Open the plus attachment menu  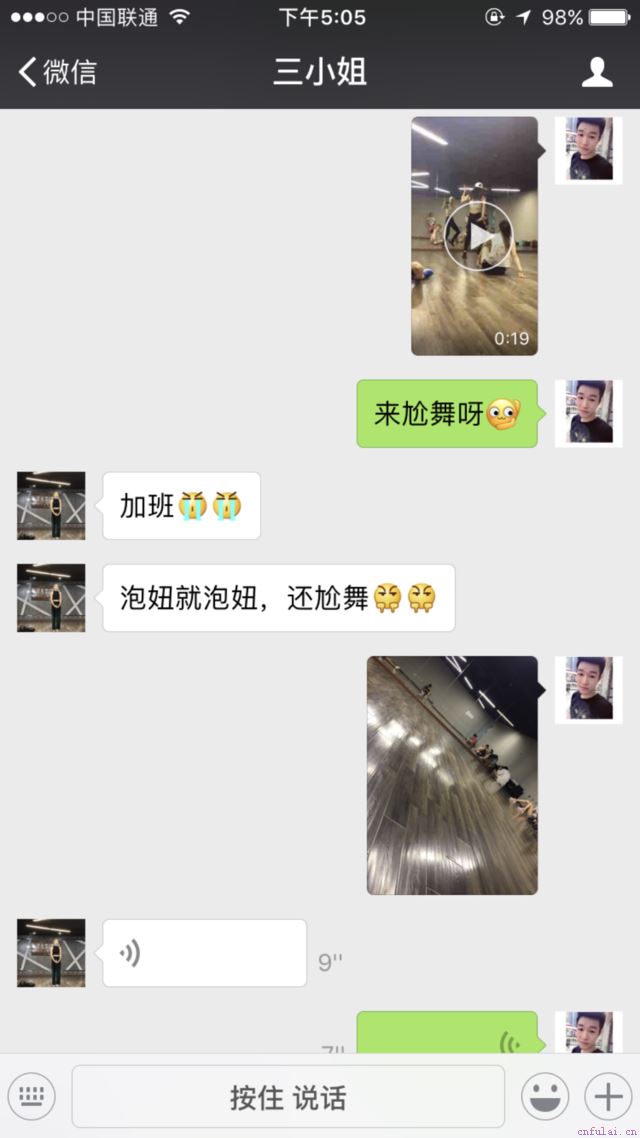[608, 1097]
